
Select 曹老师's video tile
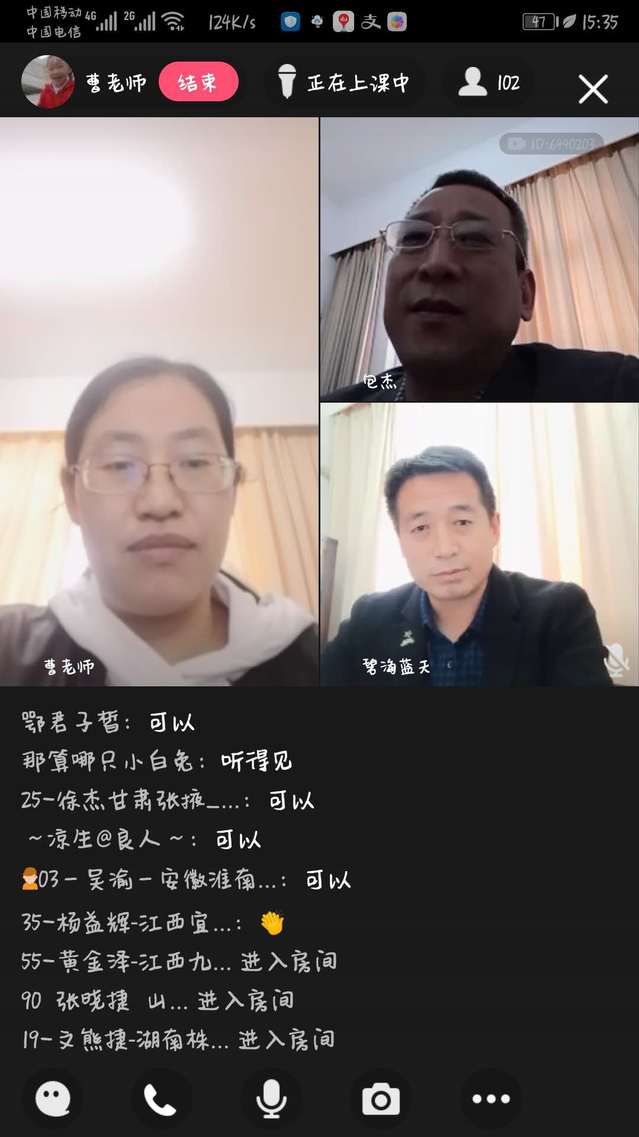click(x=159, y=400)
